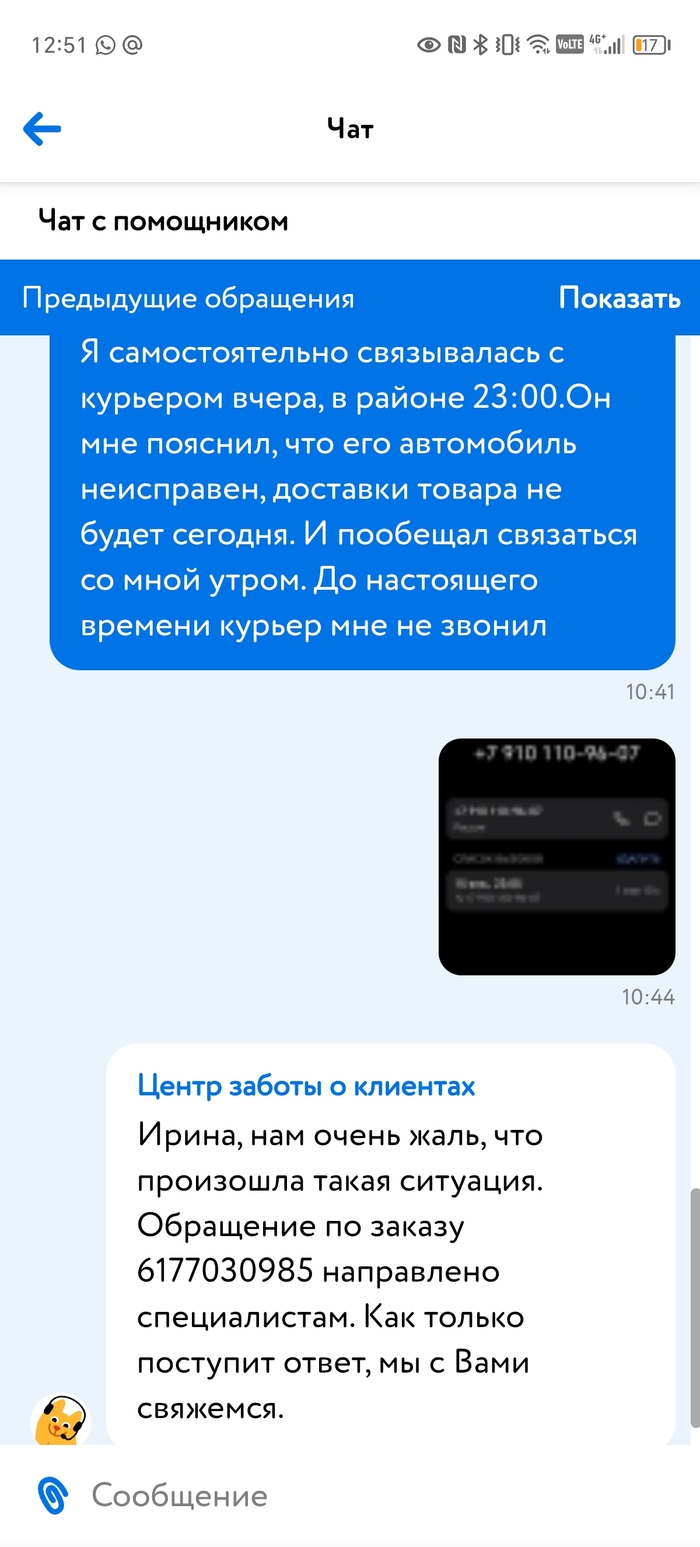Screen dimensions: 700x1547
Task: Tap the attachment paperclip icon
Action: click(x=51, y=1495)
